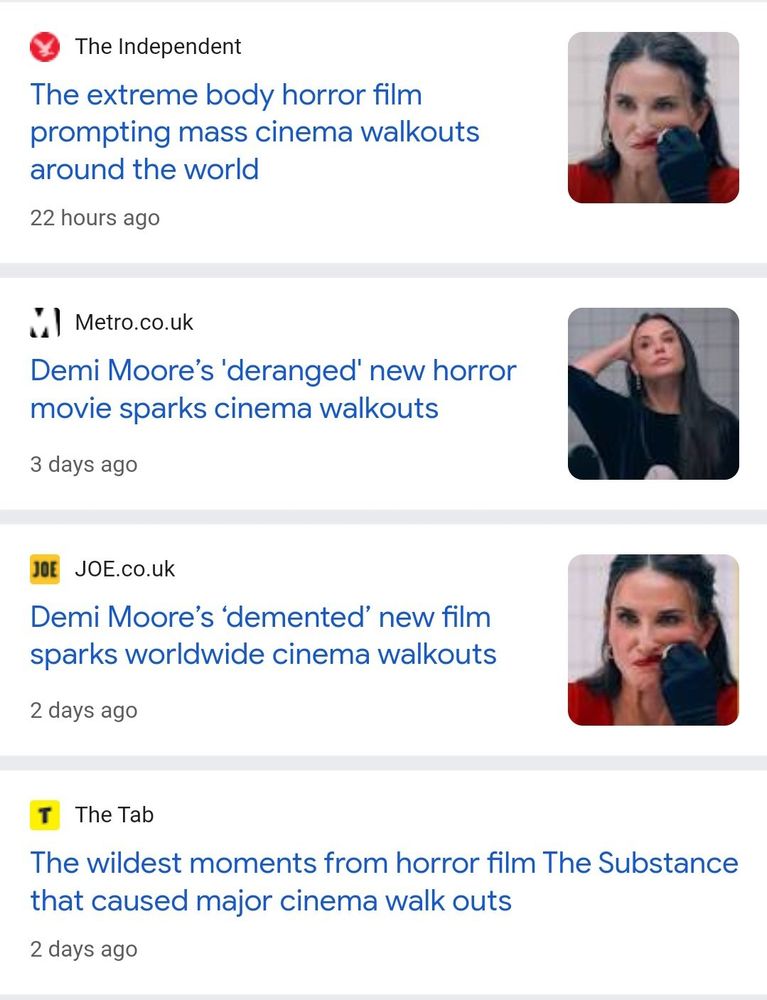This screenshot has height=1000, width=767.
Task: Open The Independent body horror film article
Action: (255, 132)
